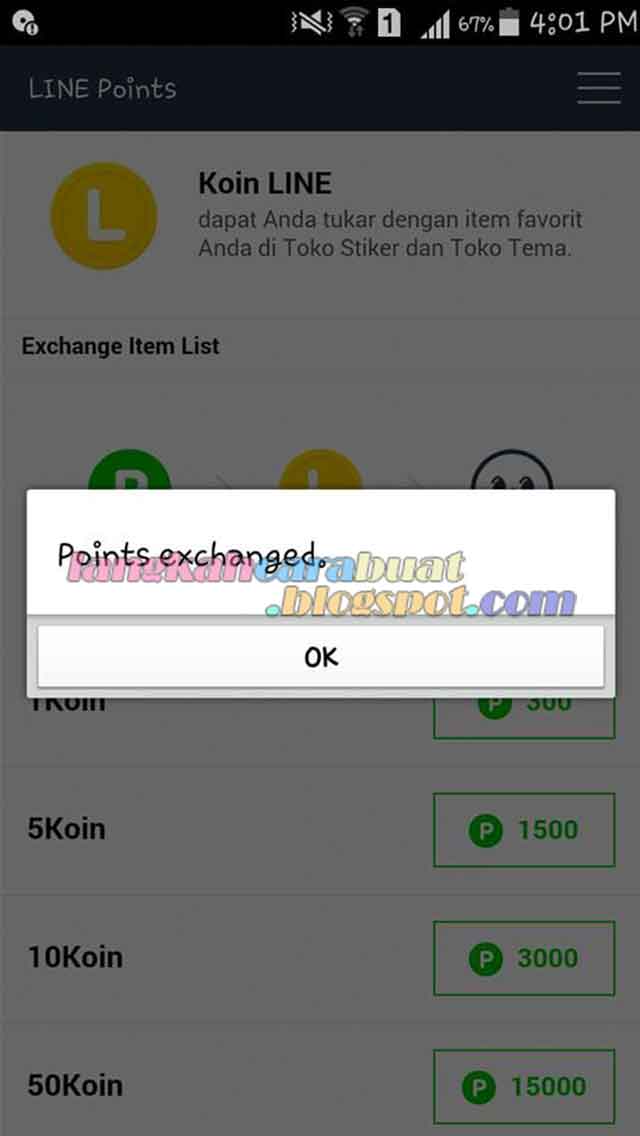The height and width of the screenshot is (1136, 640).
Task: Confirm the Points exchanged dialog with OK
Action: click(x=320, y=656)
